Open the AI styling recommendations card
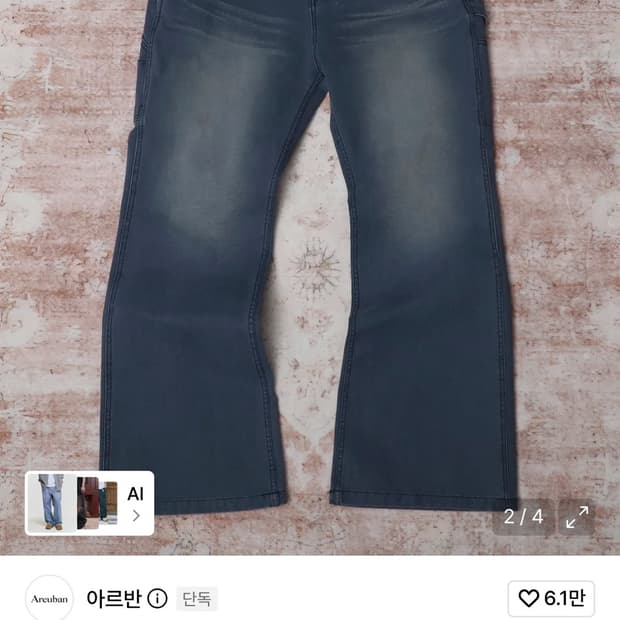The width and height of the screenshot is (620, 620). tap(89, 503)
